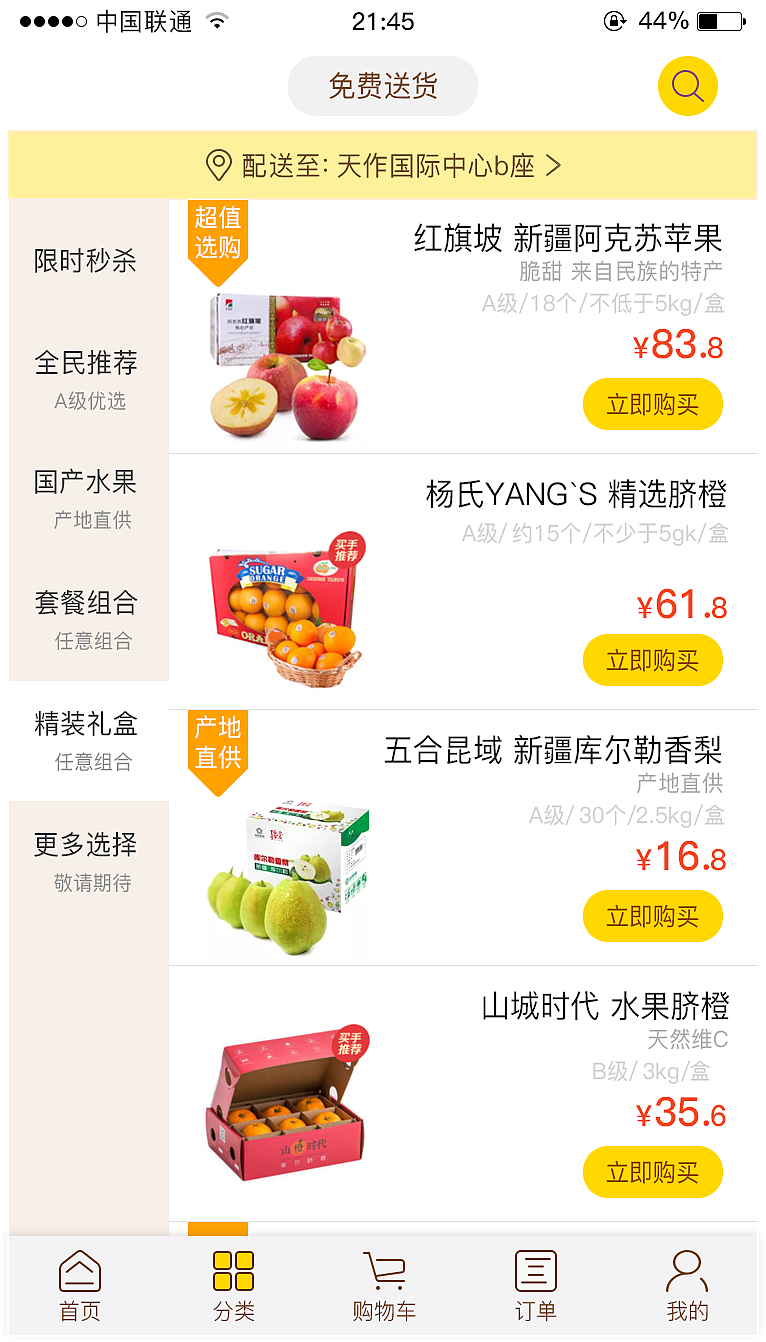Tap the 超值选购 orange badge
This screenshot has height=1342, width=766.
(218, 235)
